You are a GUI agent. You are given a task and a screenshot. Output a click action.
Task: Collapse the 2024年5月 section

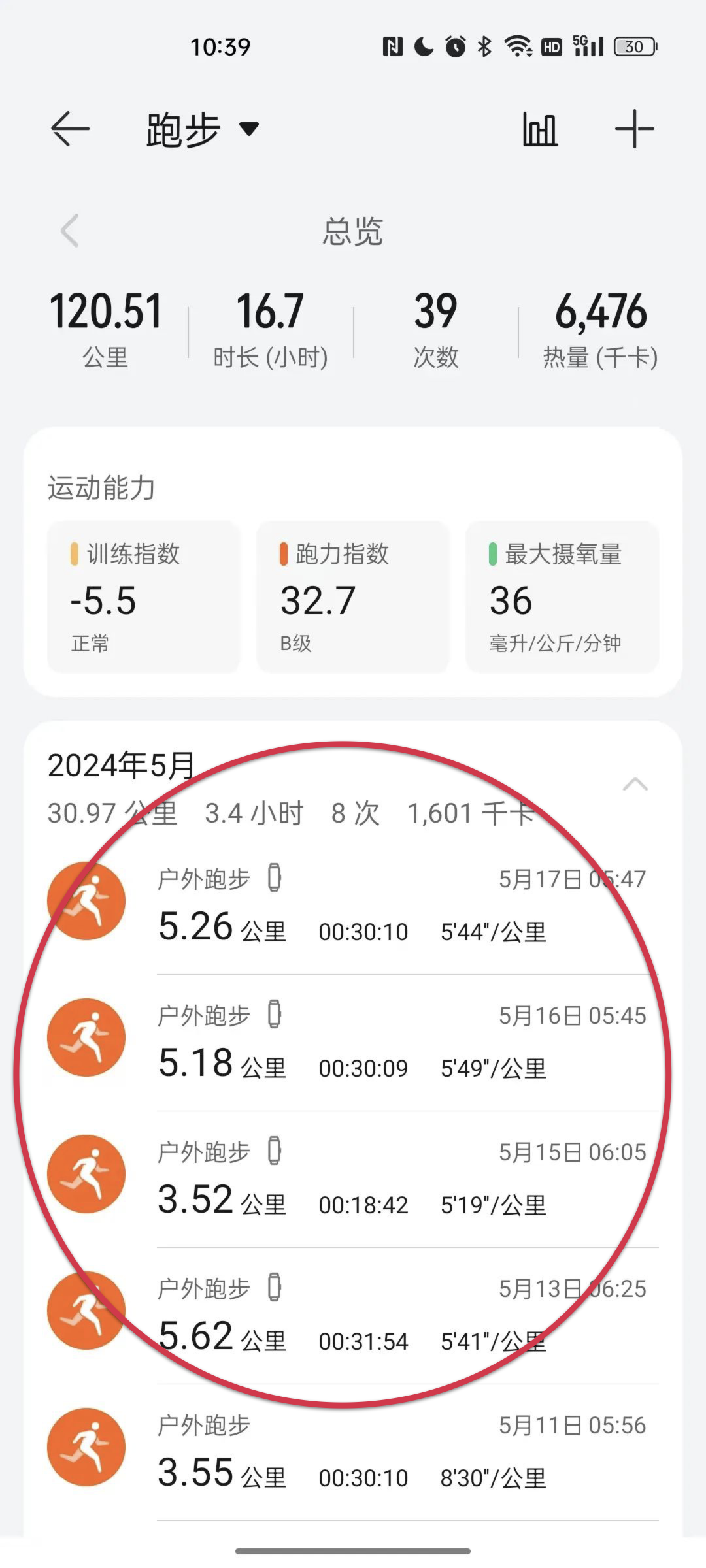pos(635,784)
